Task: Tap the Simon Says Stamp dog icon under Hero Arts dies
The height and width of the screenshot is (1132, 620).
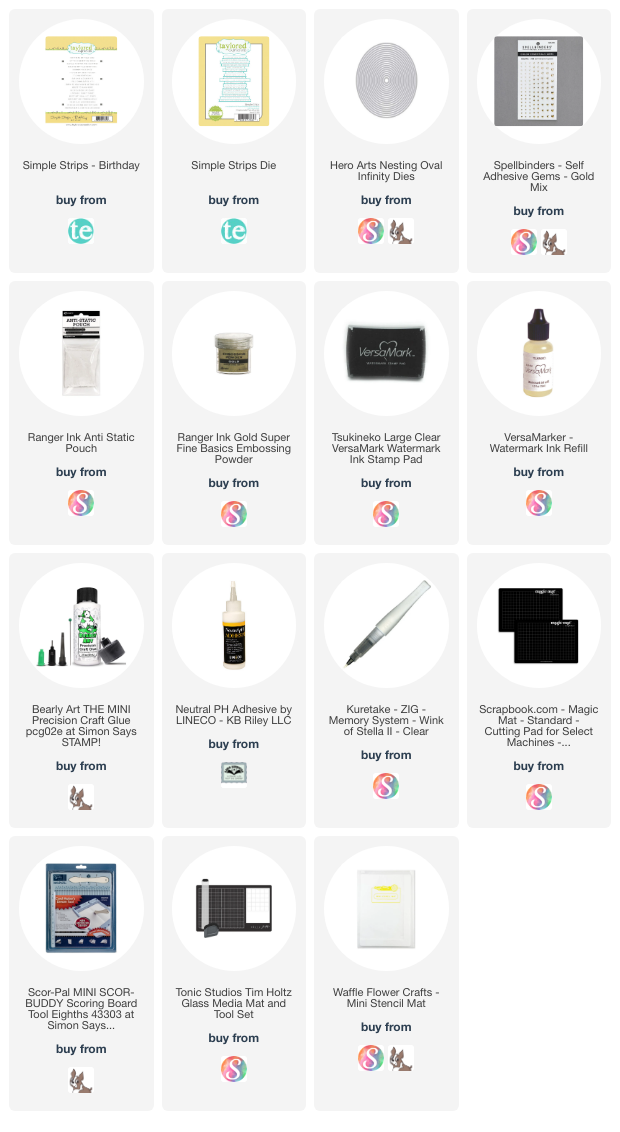Action: (x=401, y=231)
